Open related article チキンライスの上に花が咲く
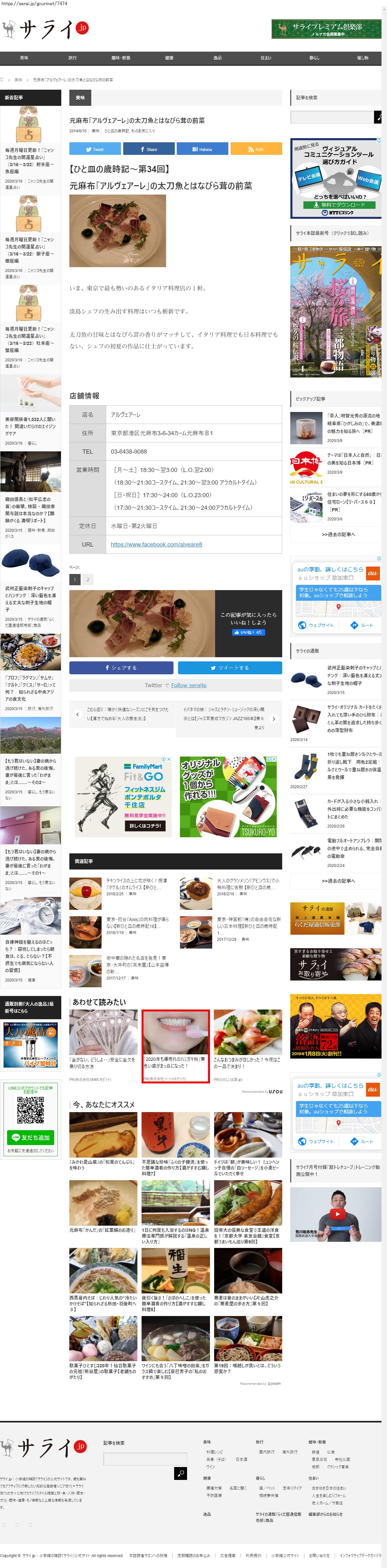 point(136,884)
